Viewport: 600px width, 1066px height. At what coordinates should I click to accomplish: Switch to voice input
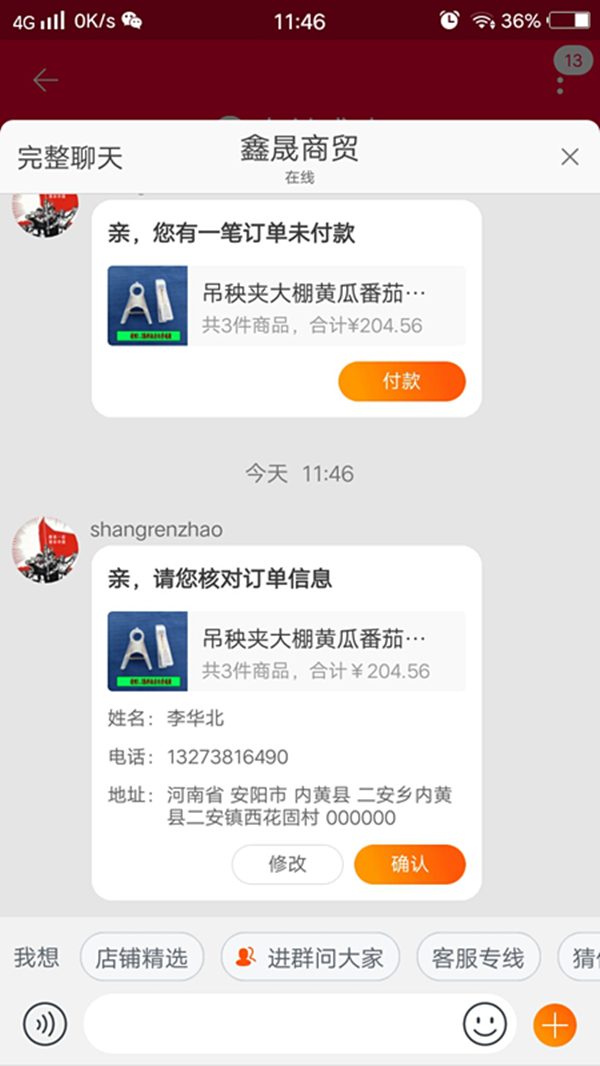45,1024
